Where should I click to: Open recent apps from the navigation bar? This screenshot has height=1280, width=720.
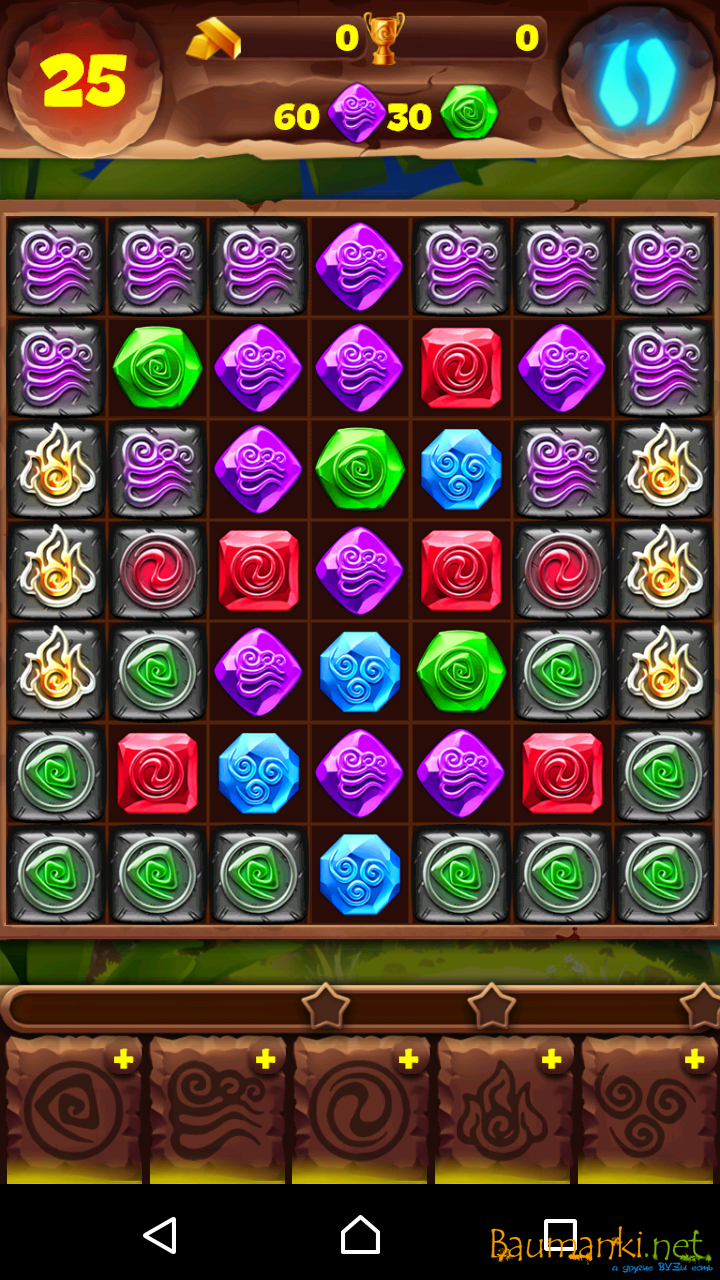point(560,1236)
